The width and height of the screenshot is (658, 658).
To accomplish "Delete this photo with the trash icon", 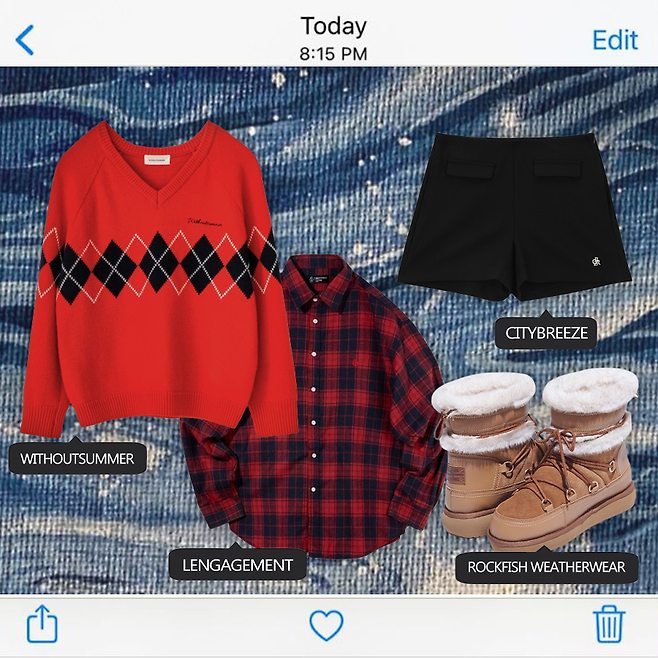I will [609, 625].
